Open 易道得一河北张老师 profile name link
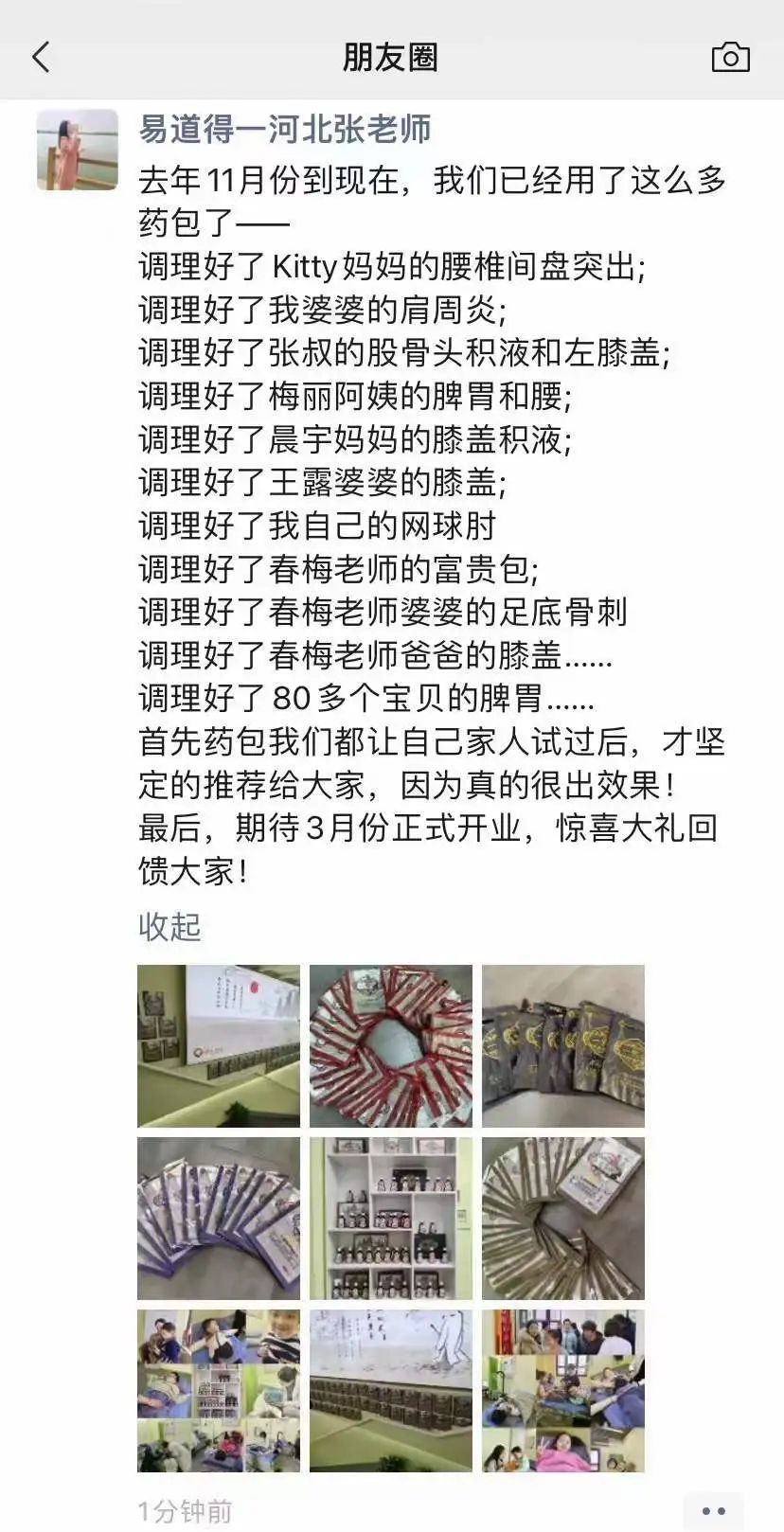The image size is (784, 1532). tap(285, 129)
